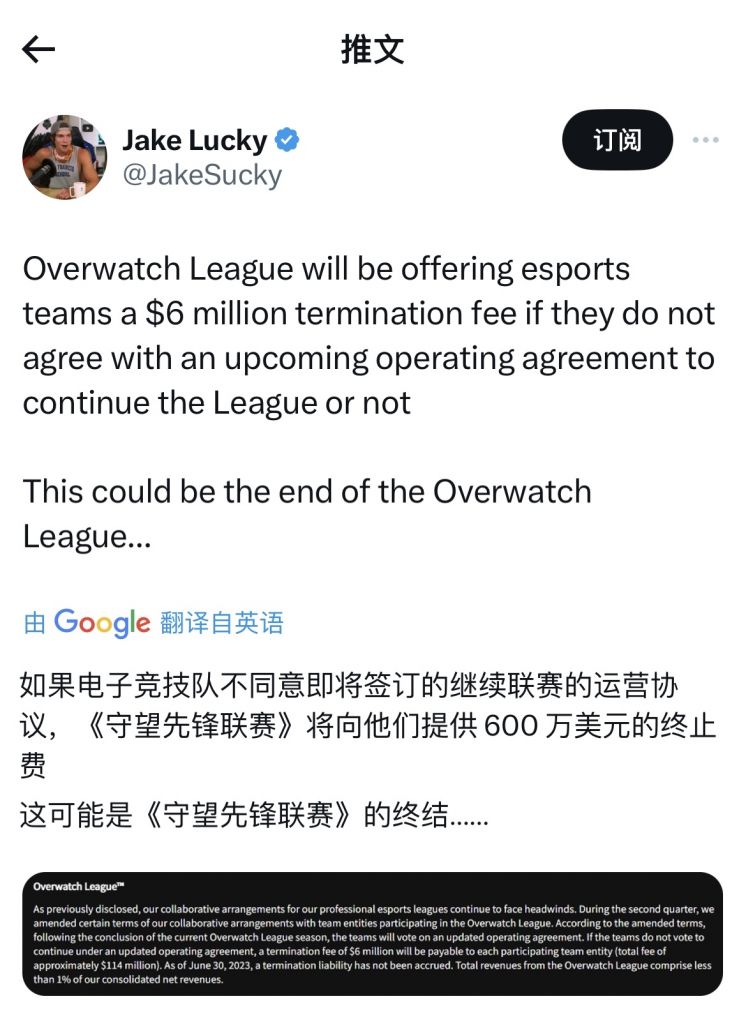This screenshot has width=746, height=1024.
Task: Navigate back using the left arrow
Action: pyautogui.click(x=38, y=50)
